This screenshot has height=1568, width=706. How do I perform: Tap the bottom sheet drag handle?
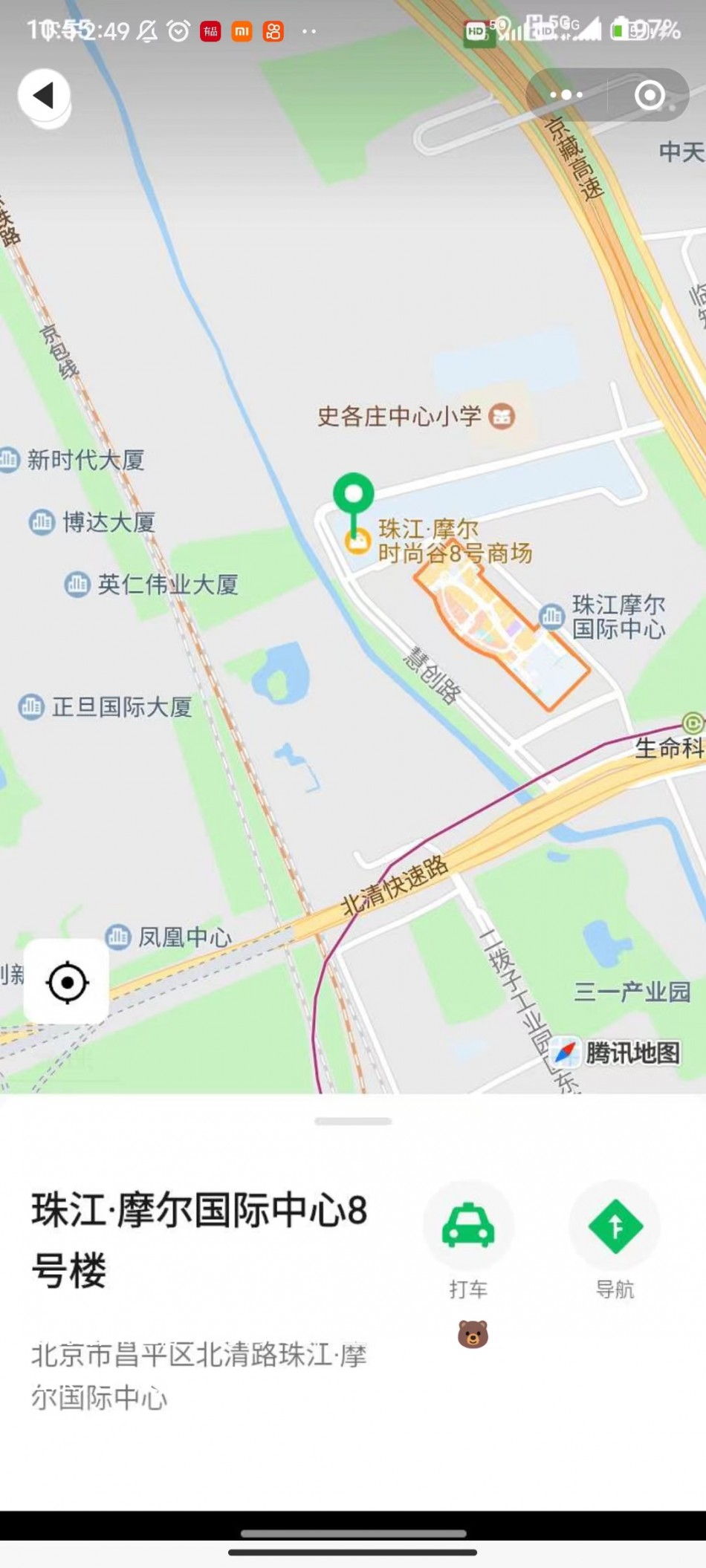pos(352,1121)
